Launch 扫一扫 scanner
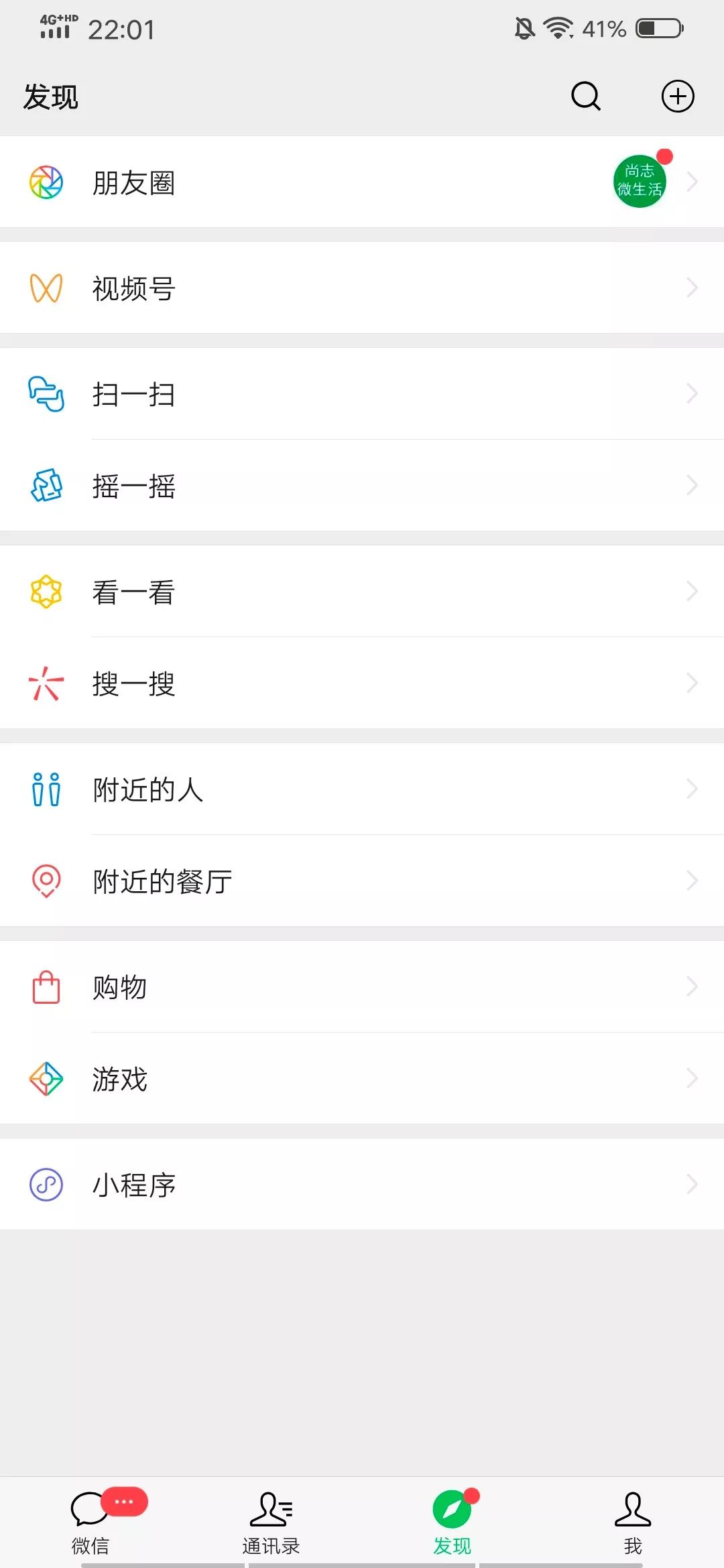The image size is (724, 1568). tap(362, 394)
